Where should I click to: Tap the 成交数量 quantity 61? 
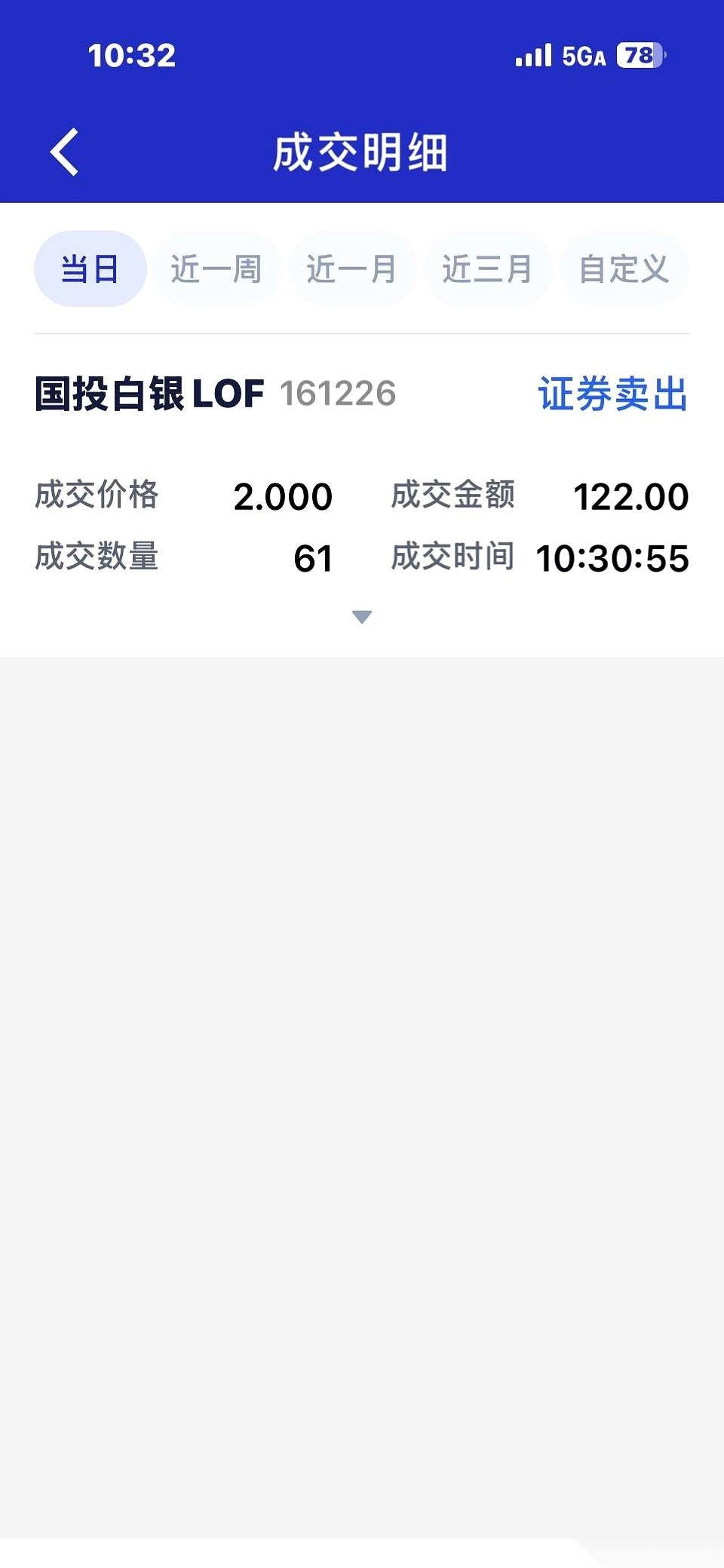coord(315,558)
